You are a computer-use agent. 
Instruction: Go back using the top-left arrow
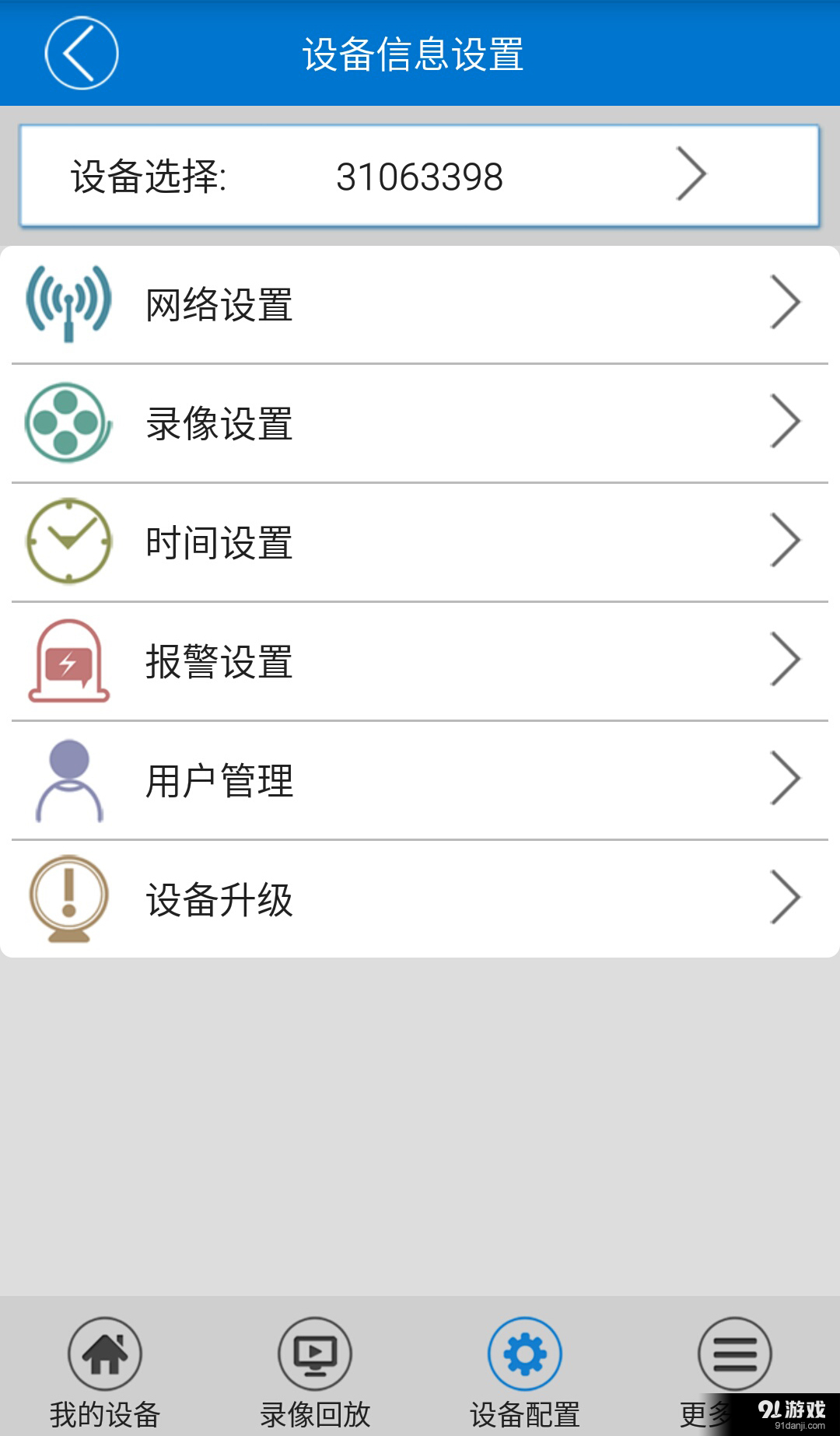pos(82,53)
